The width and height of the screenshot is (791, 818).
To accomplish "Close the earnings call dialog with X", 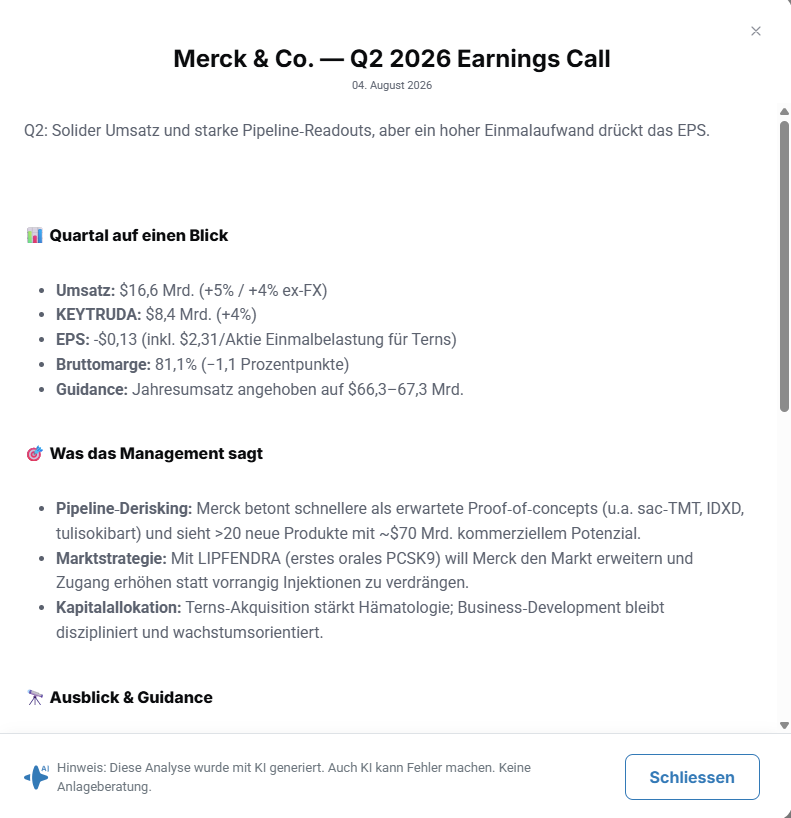I will 756,31.
